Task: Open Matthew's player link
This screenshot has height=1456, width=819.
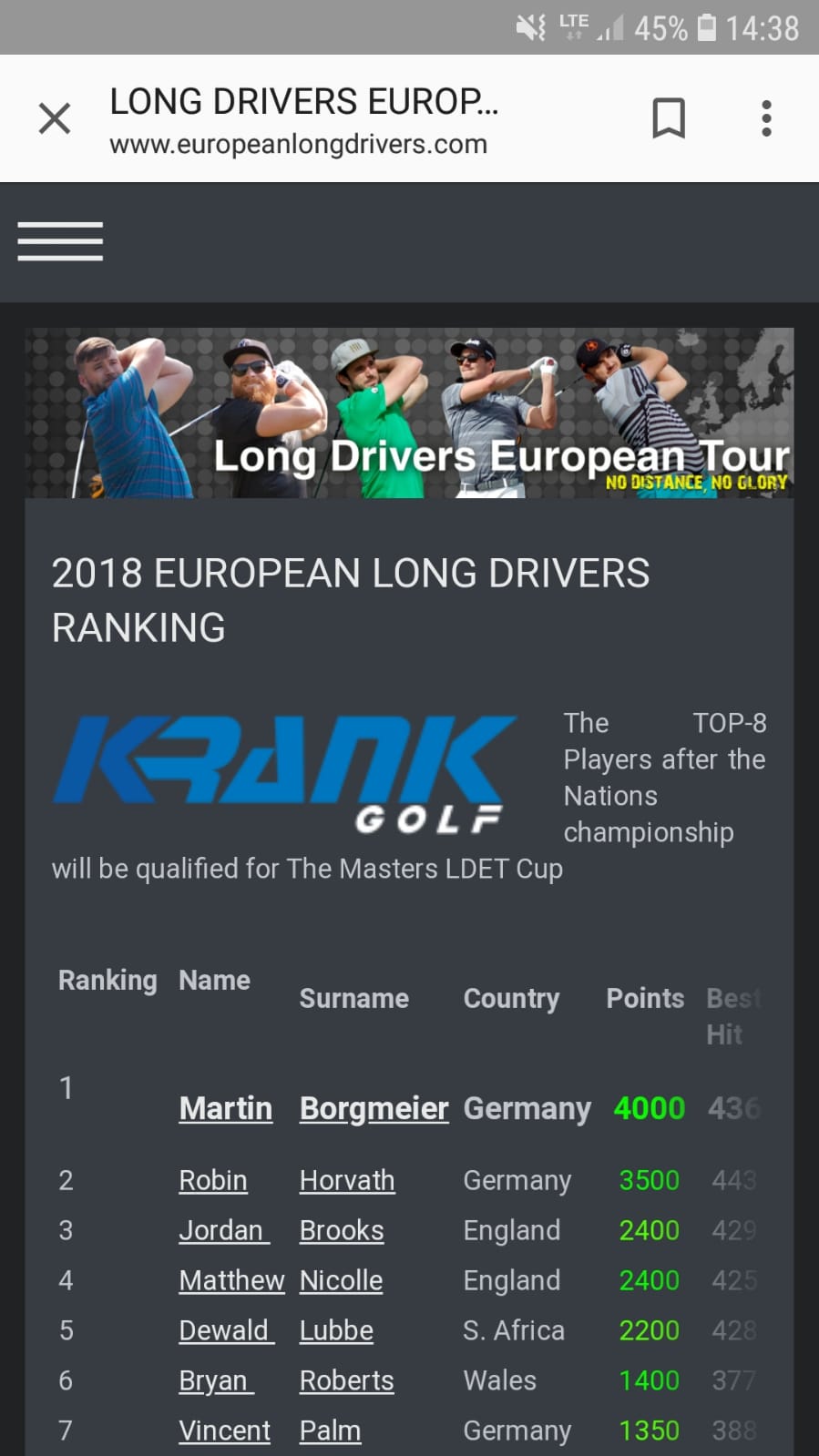Action: [231, 1280]
